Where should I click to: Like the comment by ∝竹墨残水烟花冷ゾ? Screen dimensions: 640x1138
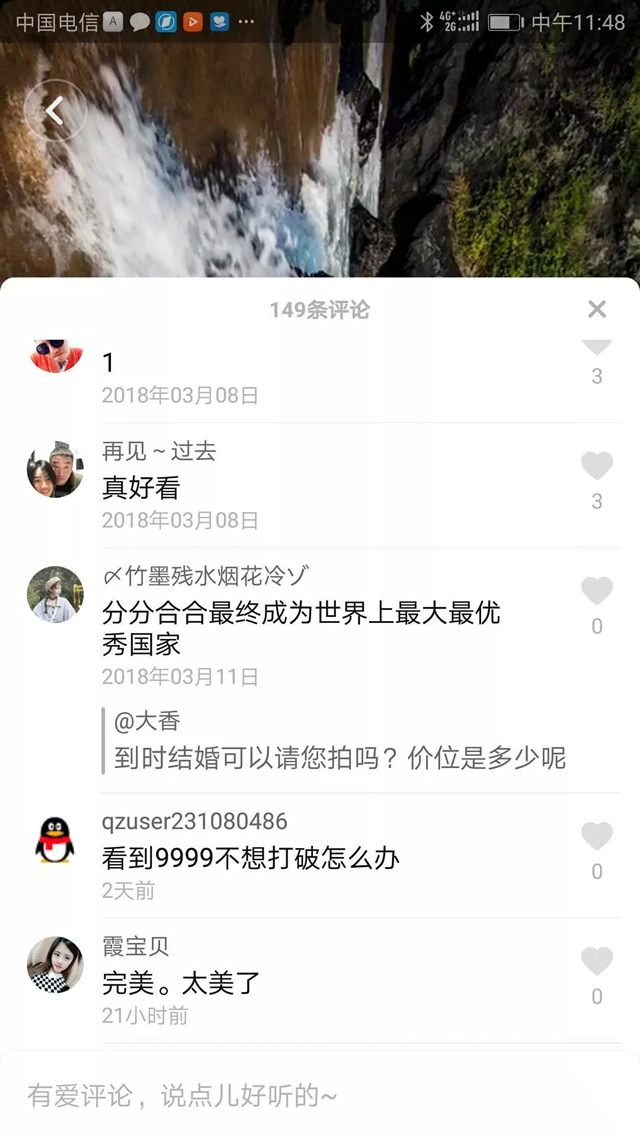[597, 591]
